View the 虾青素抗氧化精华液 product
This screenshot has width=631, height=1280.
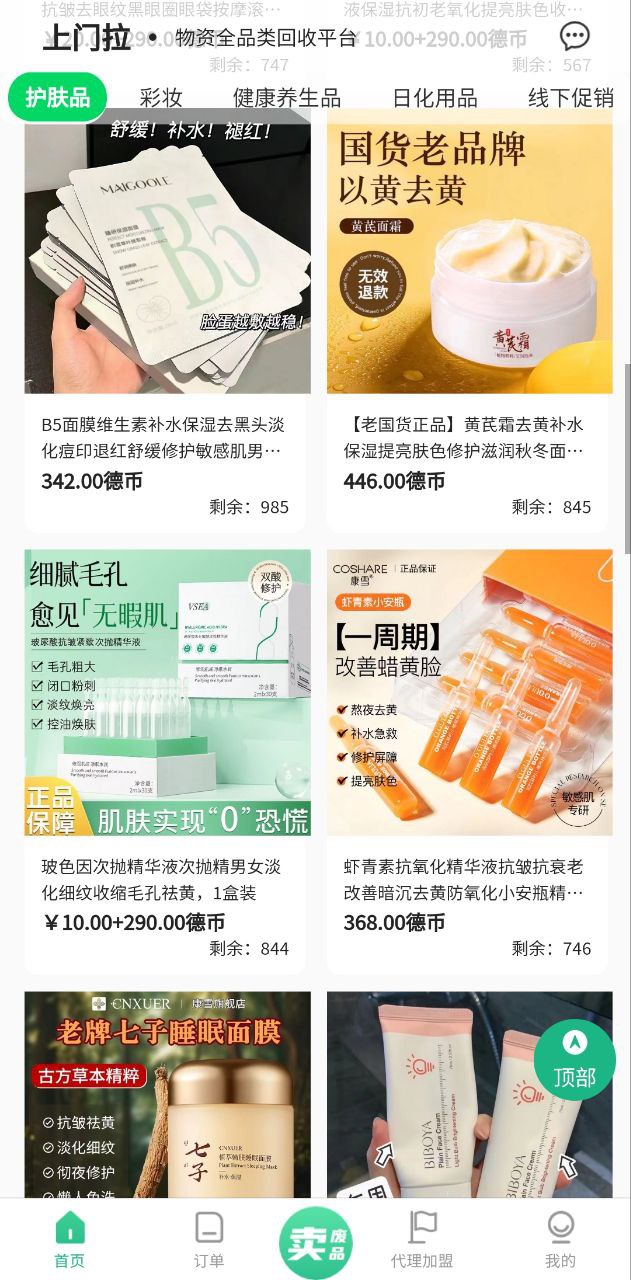pyautogui.click(x=469, y=740)
